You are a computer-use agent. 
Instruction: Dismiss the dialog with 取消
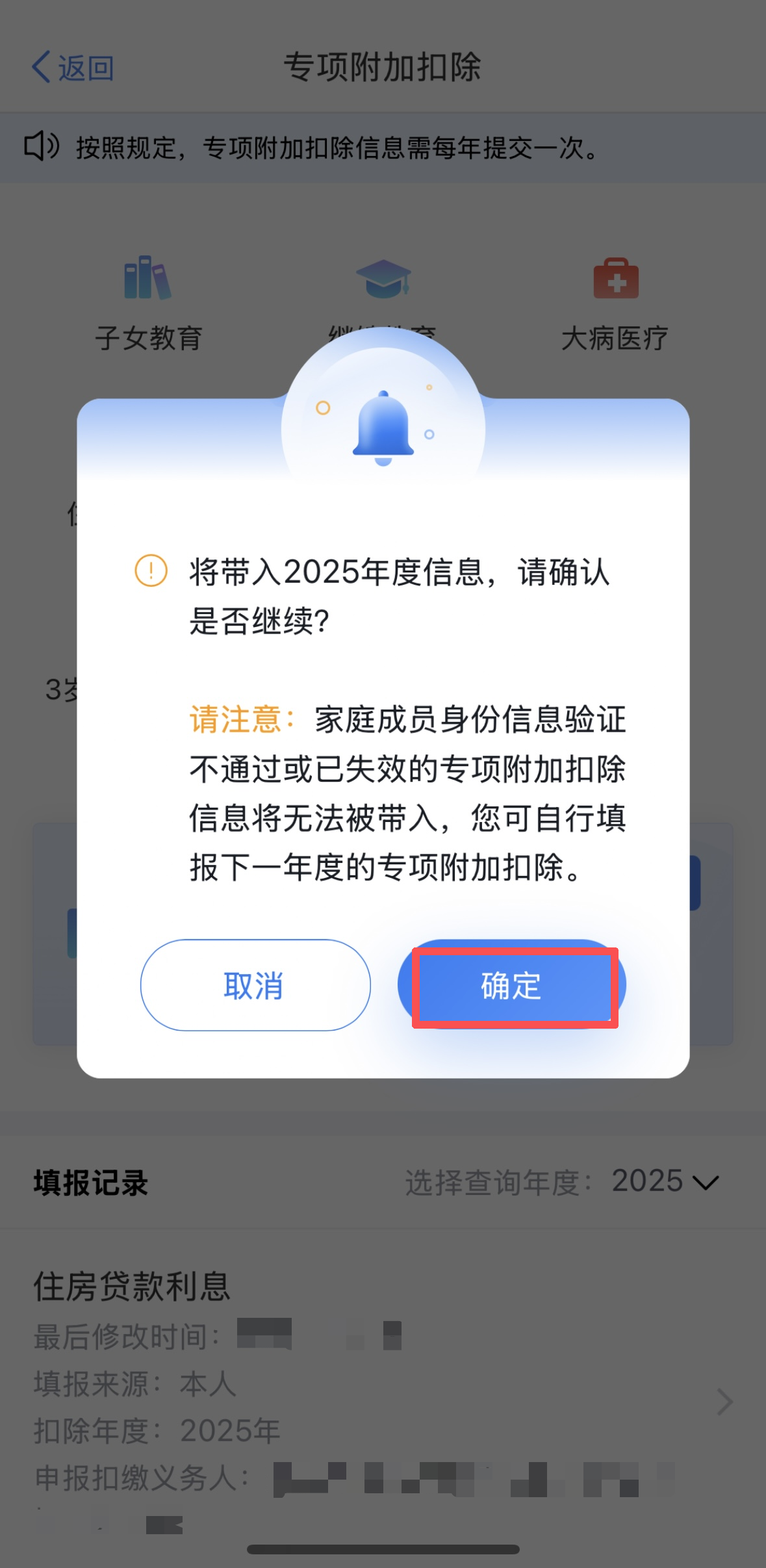point(255,986)
